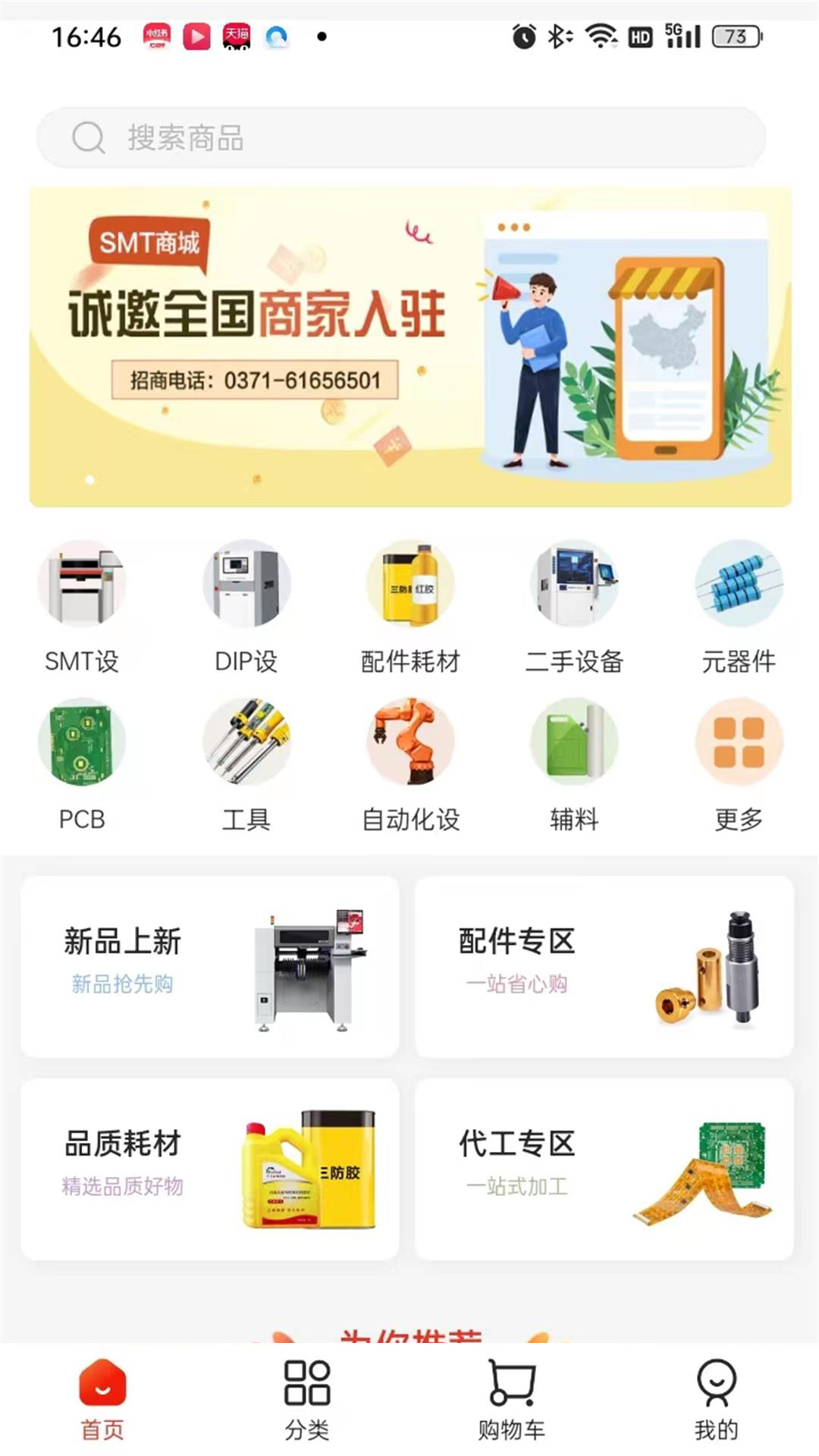Select the PCB category icon
Viewport: 819px width, 1456px height.
click(x=83, y=755)
